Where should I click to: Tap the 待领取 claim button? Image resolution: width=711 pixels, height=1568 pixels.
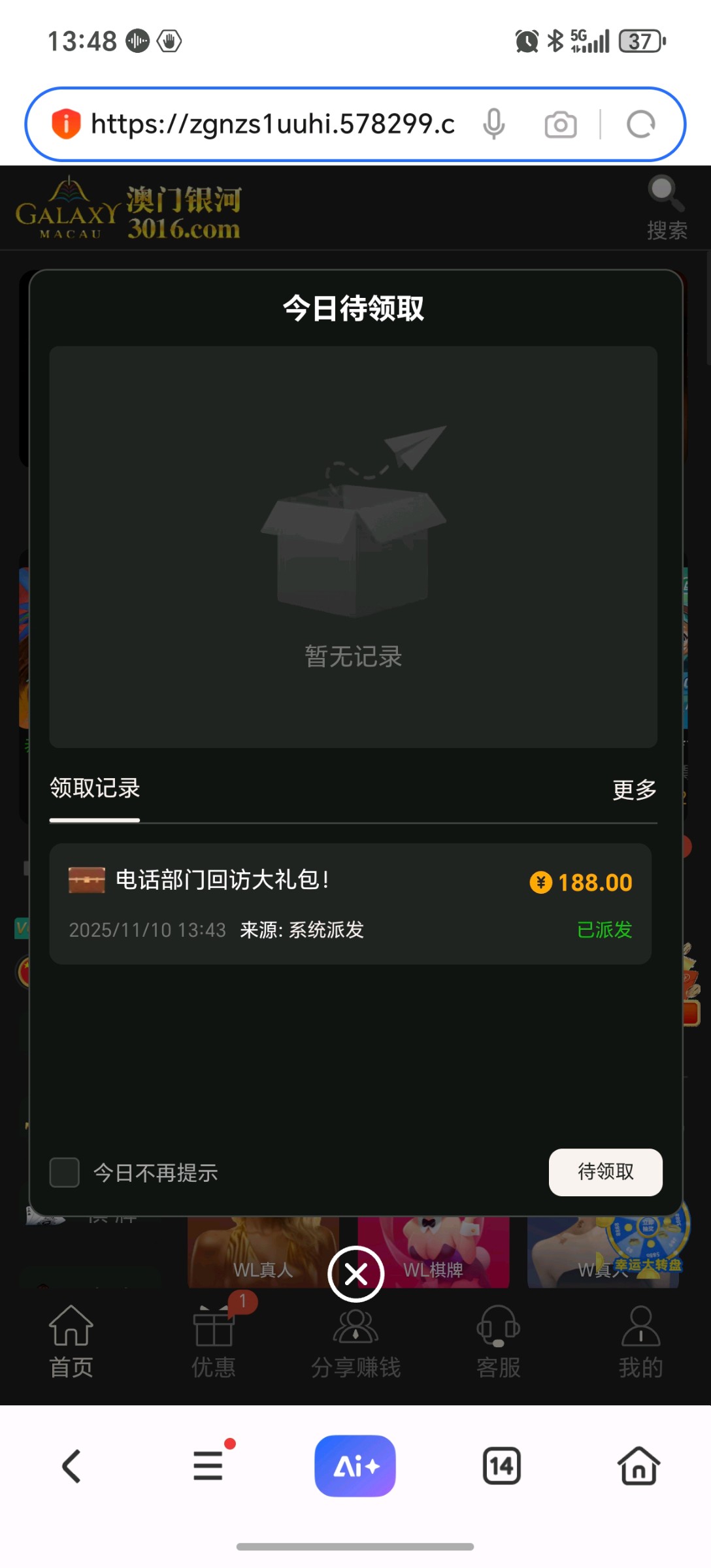click(x=604, y=1172)
